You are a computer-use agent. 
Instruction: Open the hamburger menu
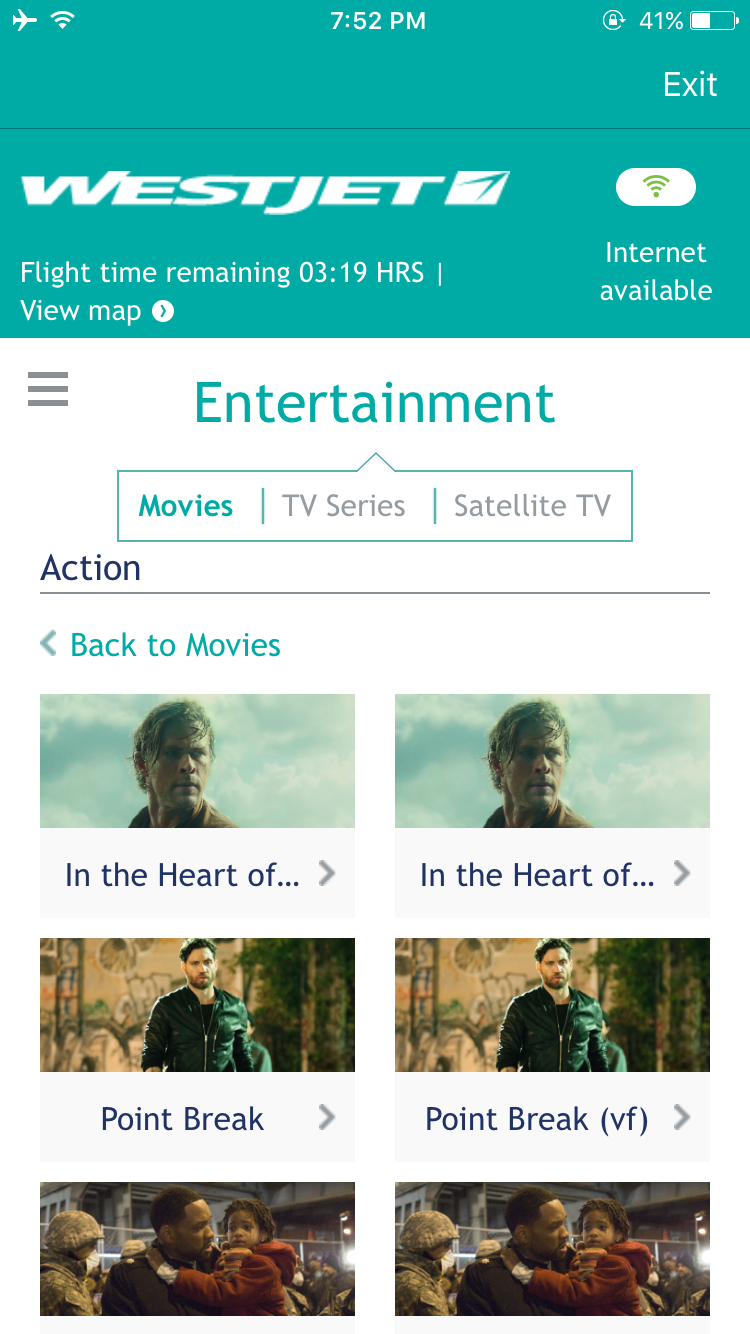48,388
